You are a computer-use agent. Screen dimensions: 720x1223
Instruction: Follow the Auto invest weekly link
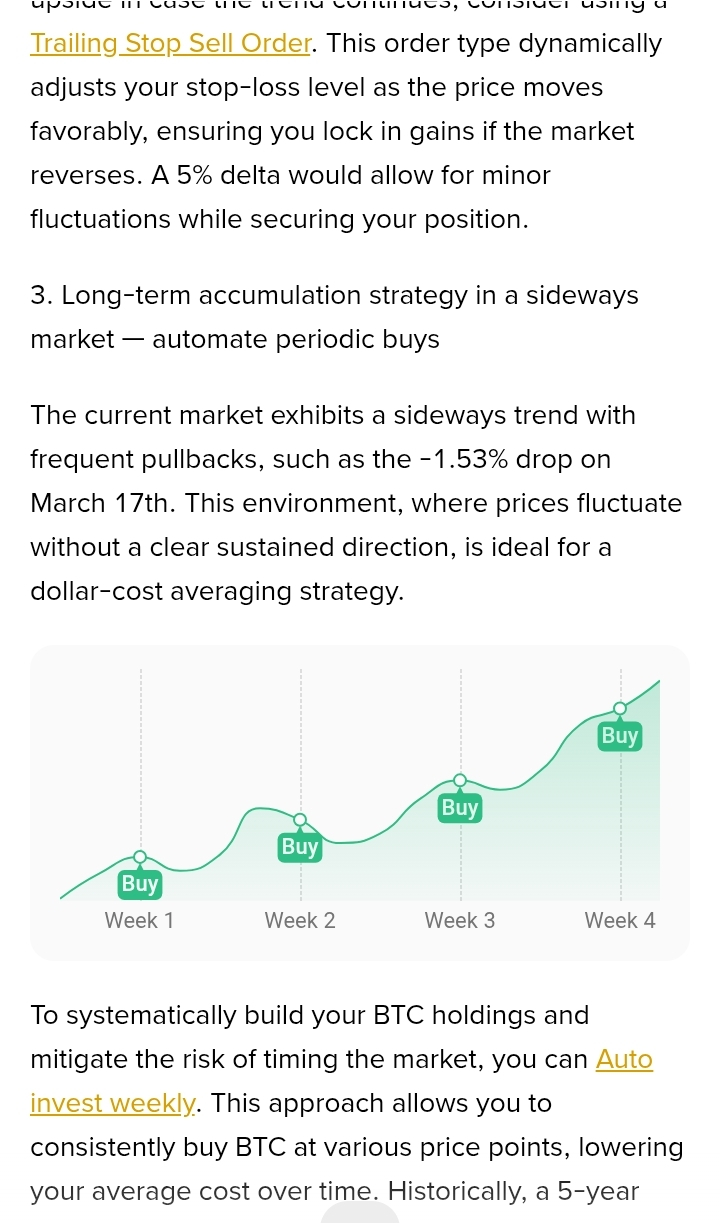(114, 1103)
